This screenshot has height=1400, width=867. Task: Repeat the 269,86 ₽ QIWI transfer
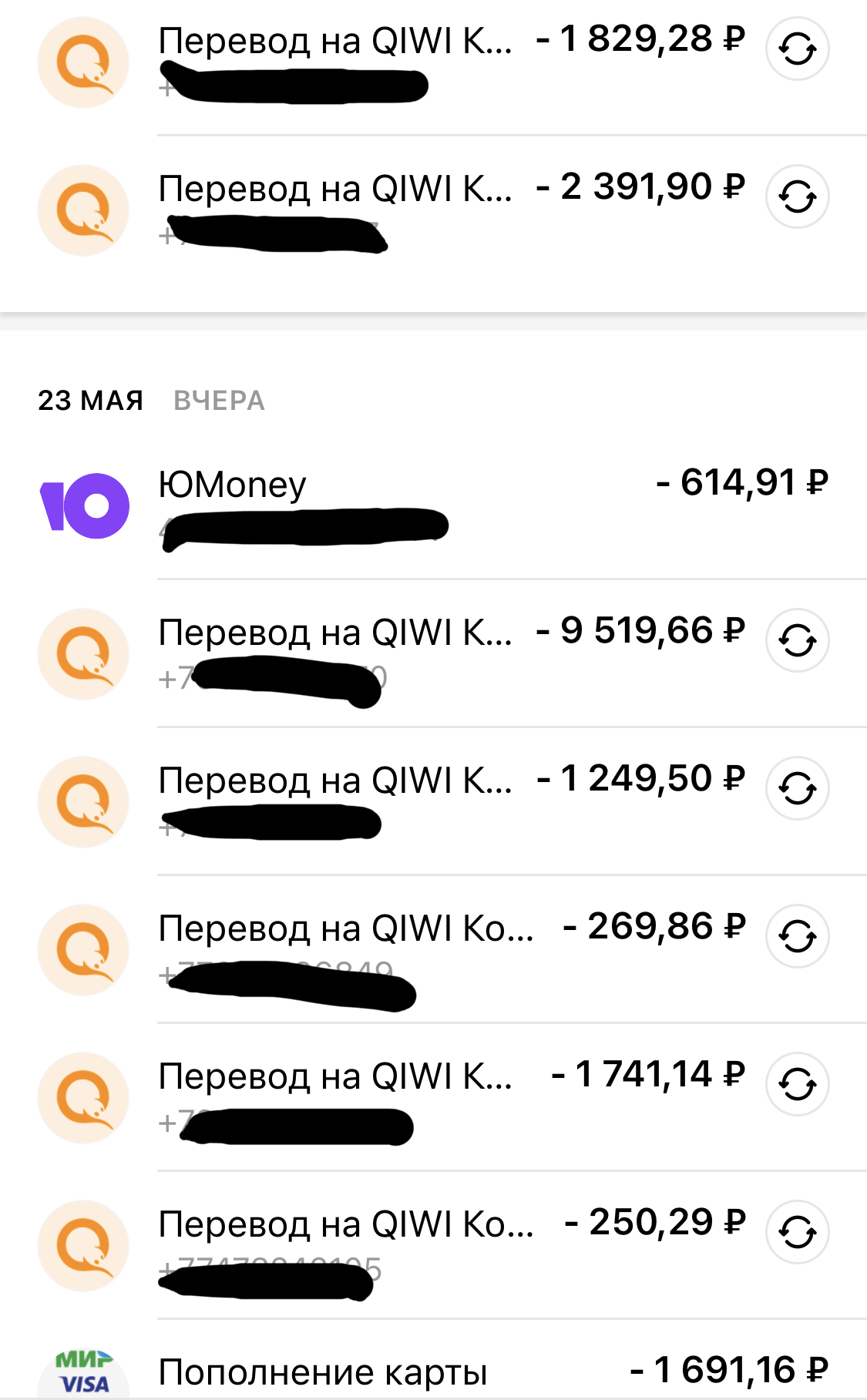(797, 937)
